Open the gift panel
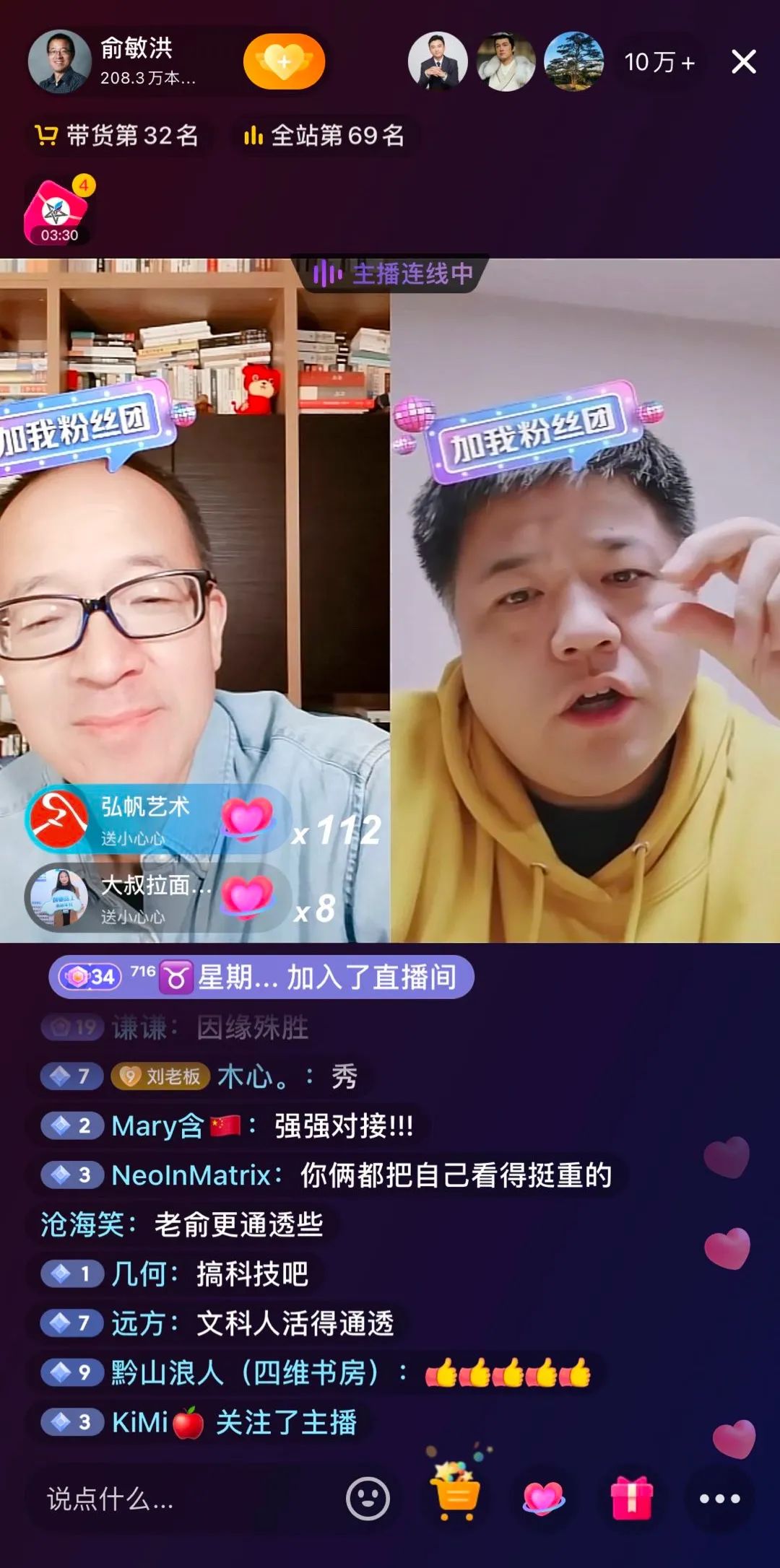780x1568 pixels. coord(631,1498)
